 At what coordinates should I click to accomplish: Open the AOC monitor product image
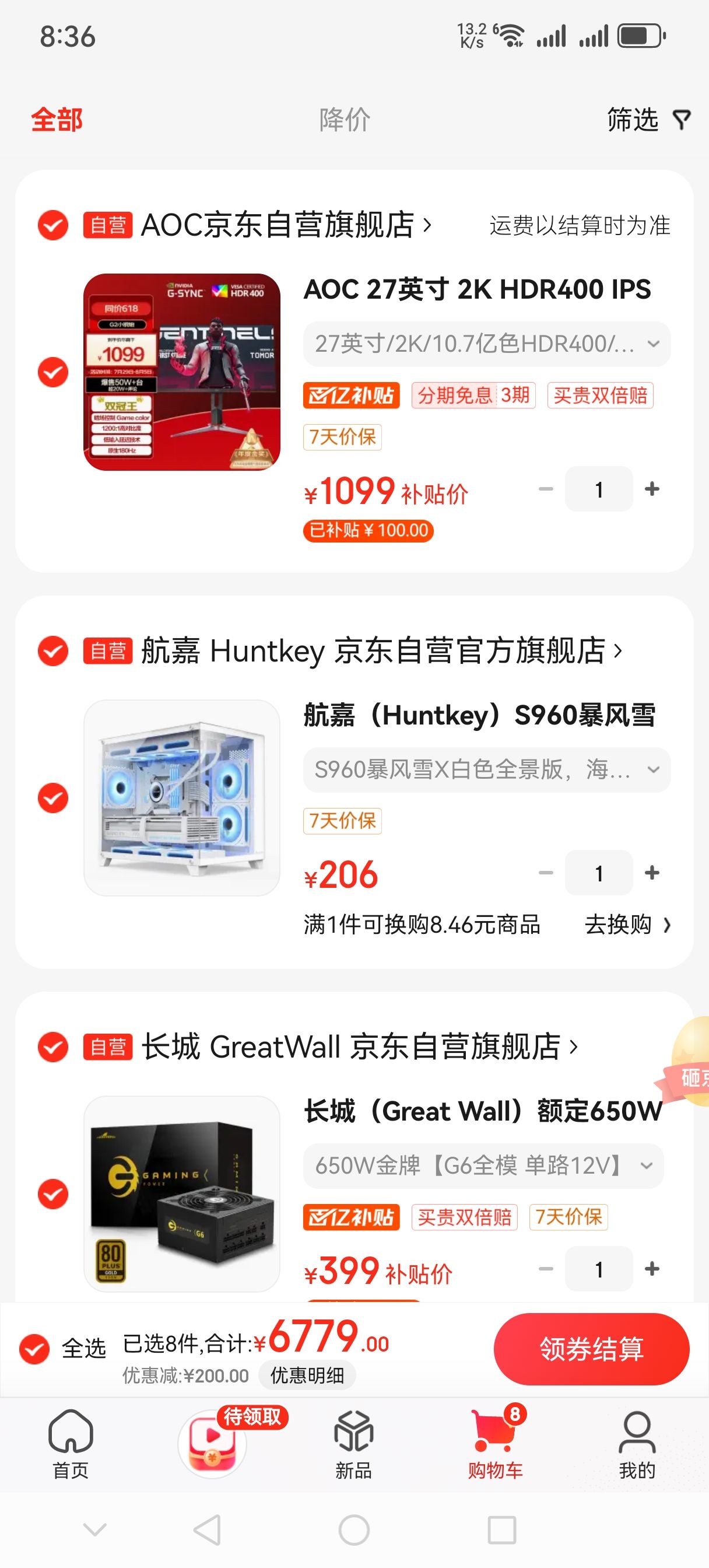pos(181,372)
